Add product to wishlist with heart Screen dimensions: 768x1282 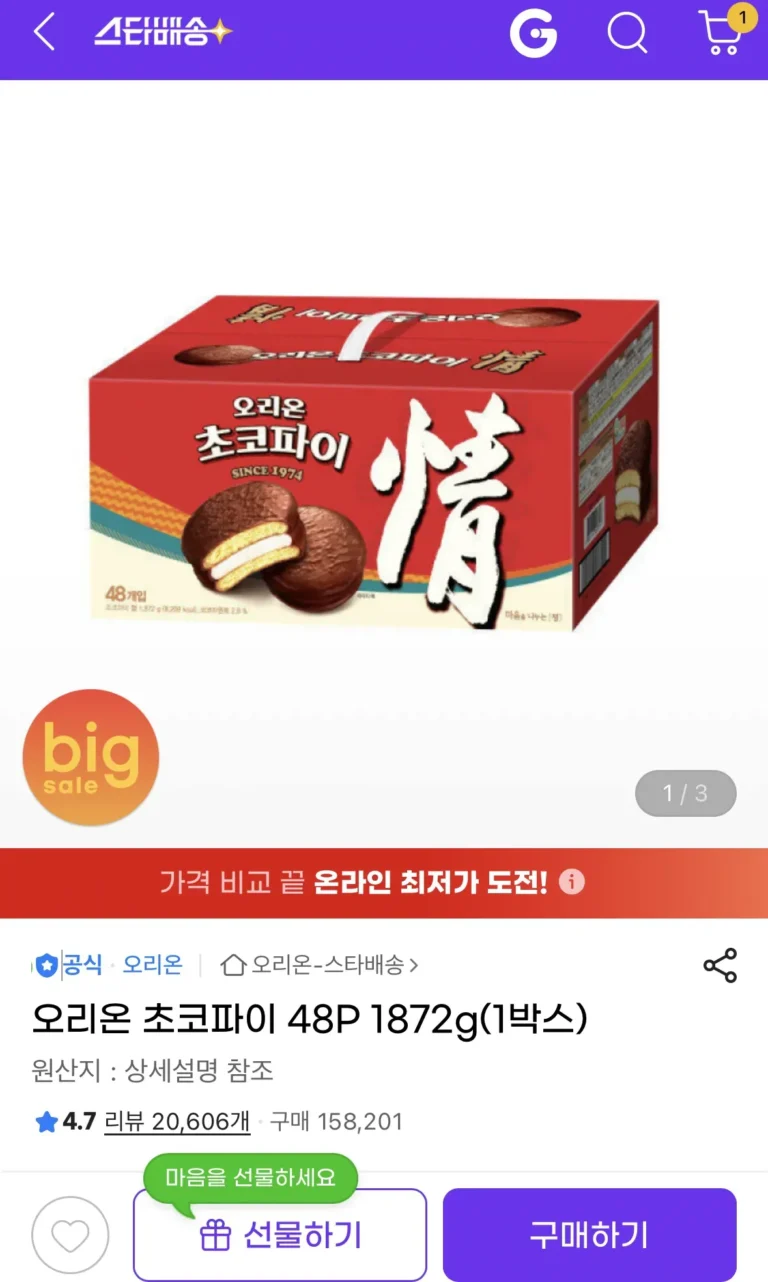point(70,1235)
